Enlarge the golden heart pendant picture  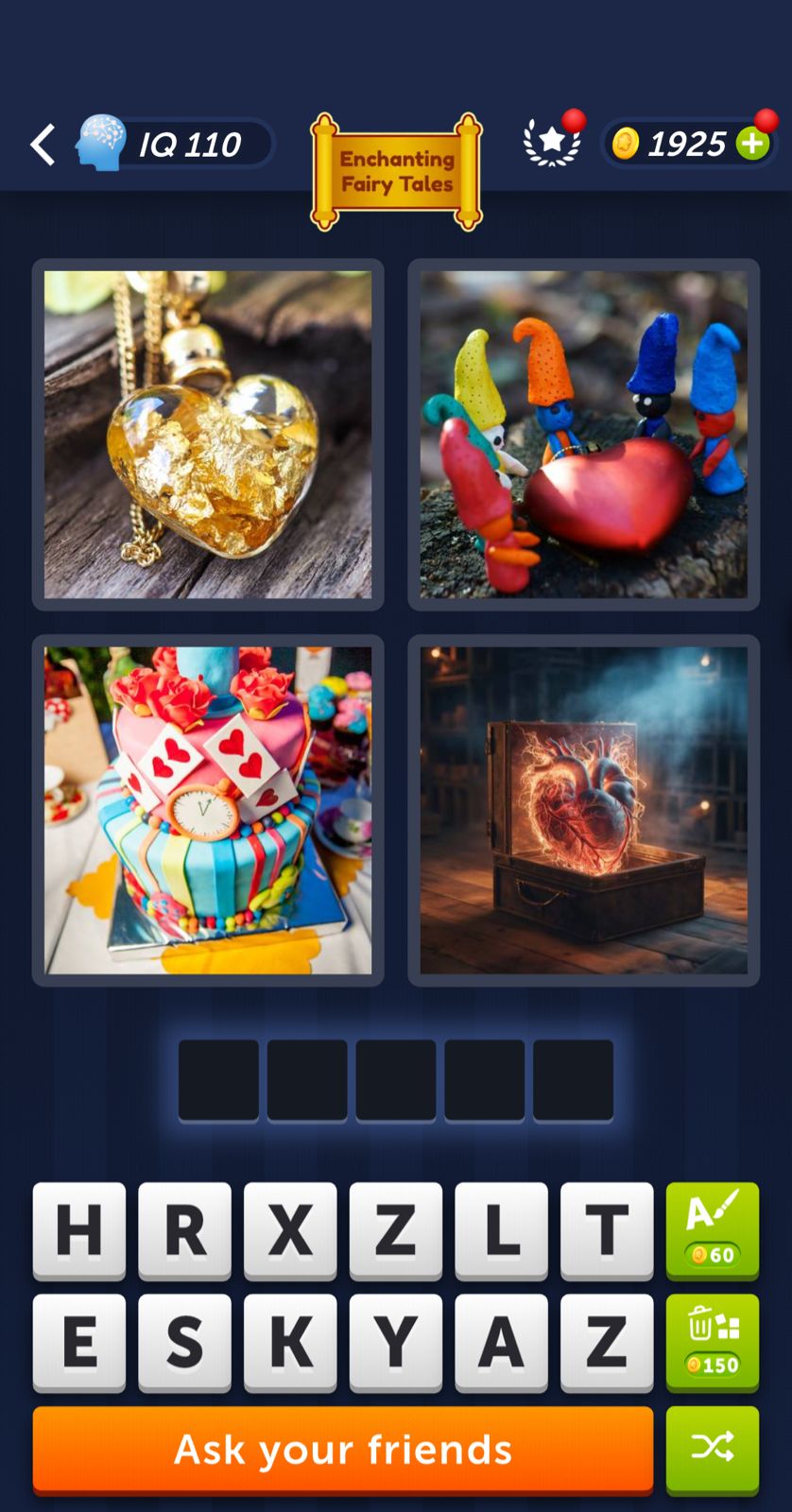tap(208, 435)
